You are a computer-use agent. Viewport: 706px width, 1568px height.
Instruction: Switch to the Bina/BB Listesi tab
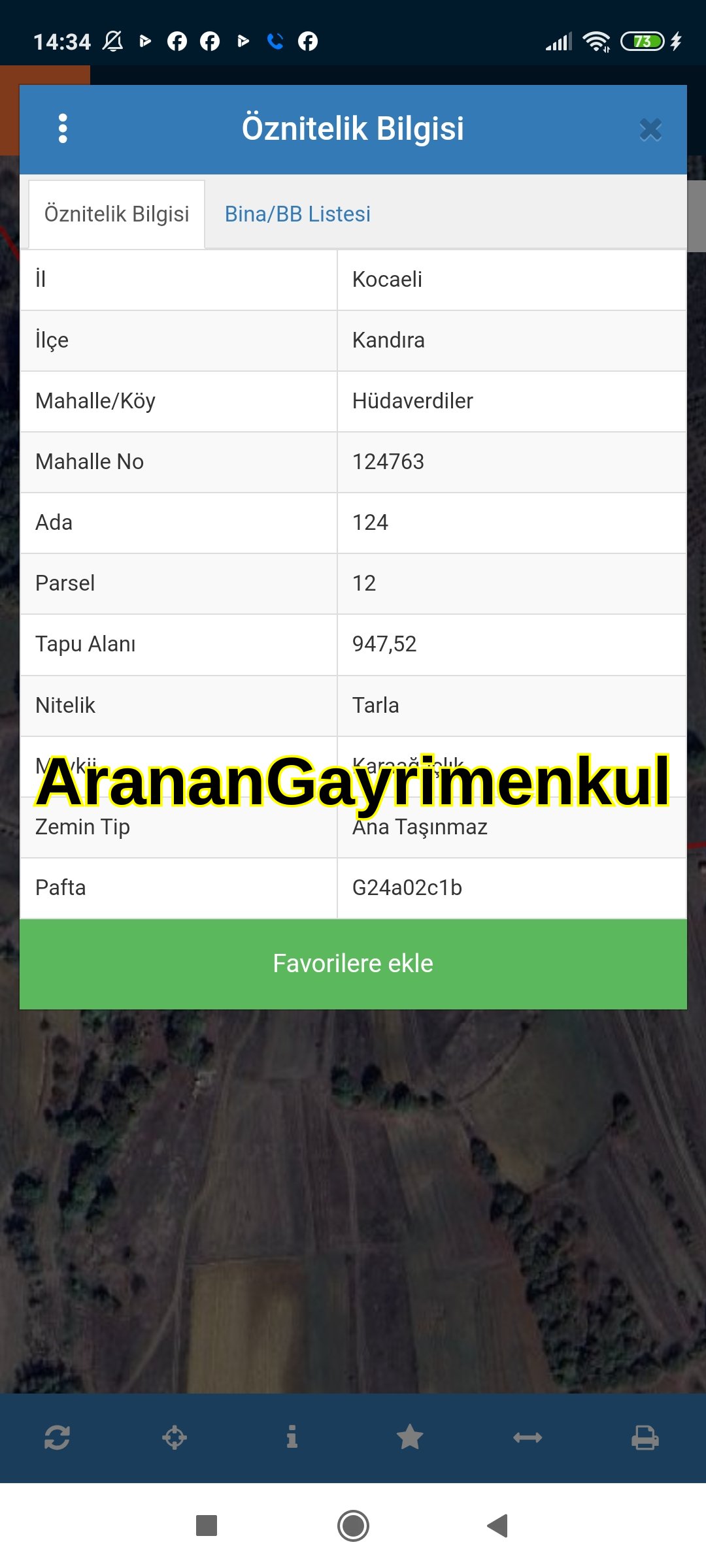coord(297,214)
